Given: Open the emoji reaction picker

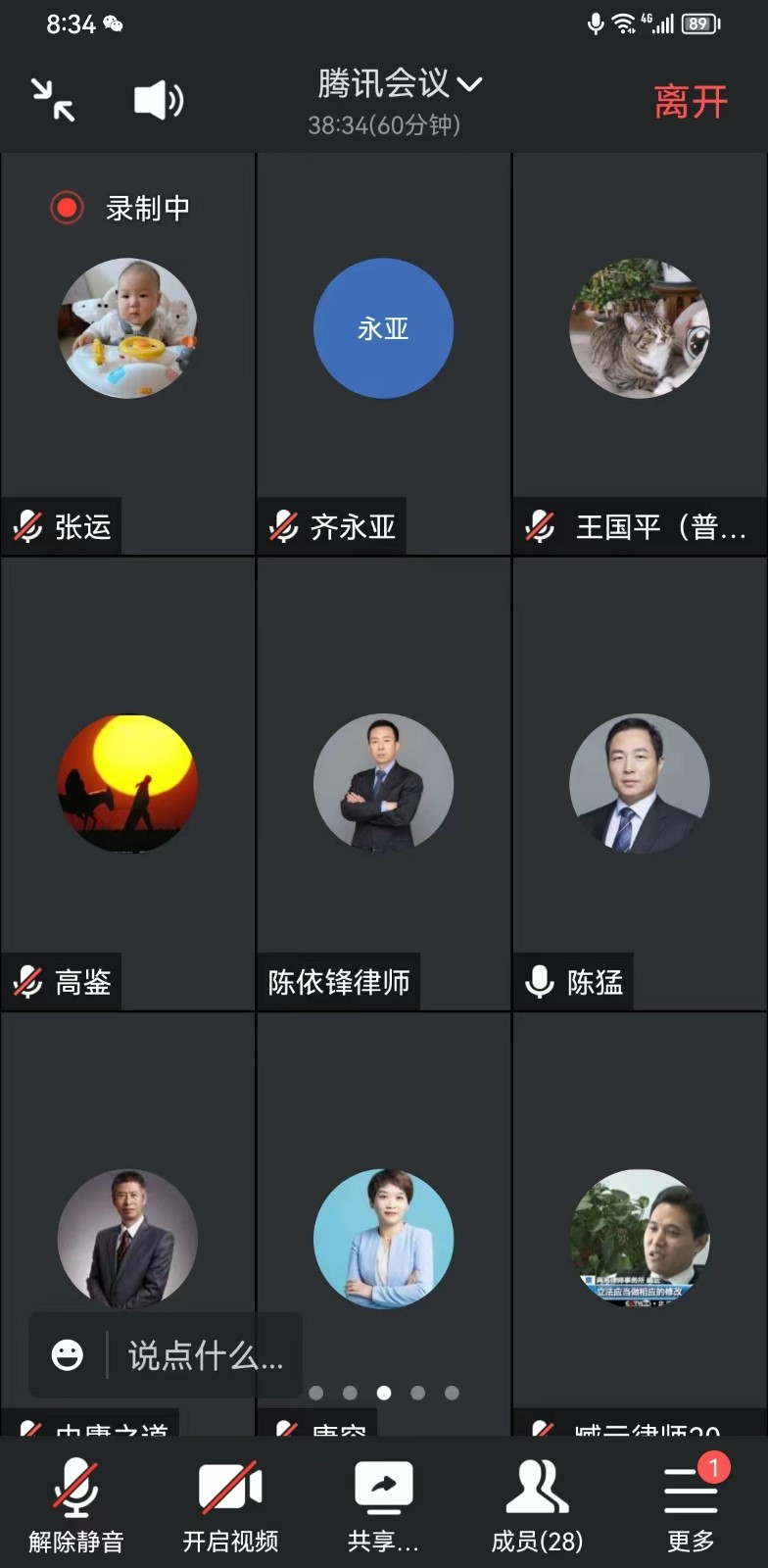Looking at the screenshot, I should pos(68,1355).
